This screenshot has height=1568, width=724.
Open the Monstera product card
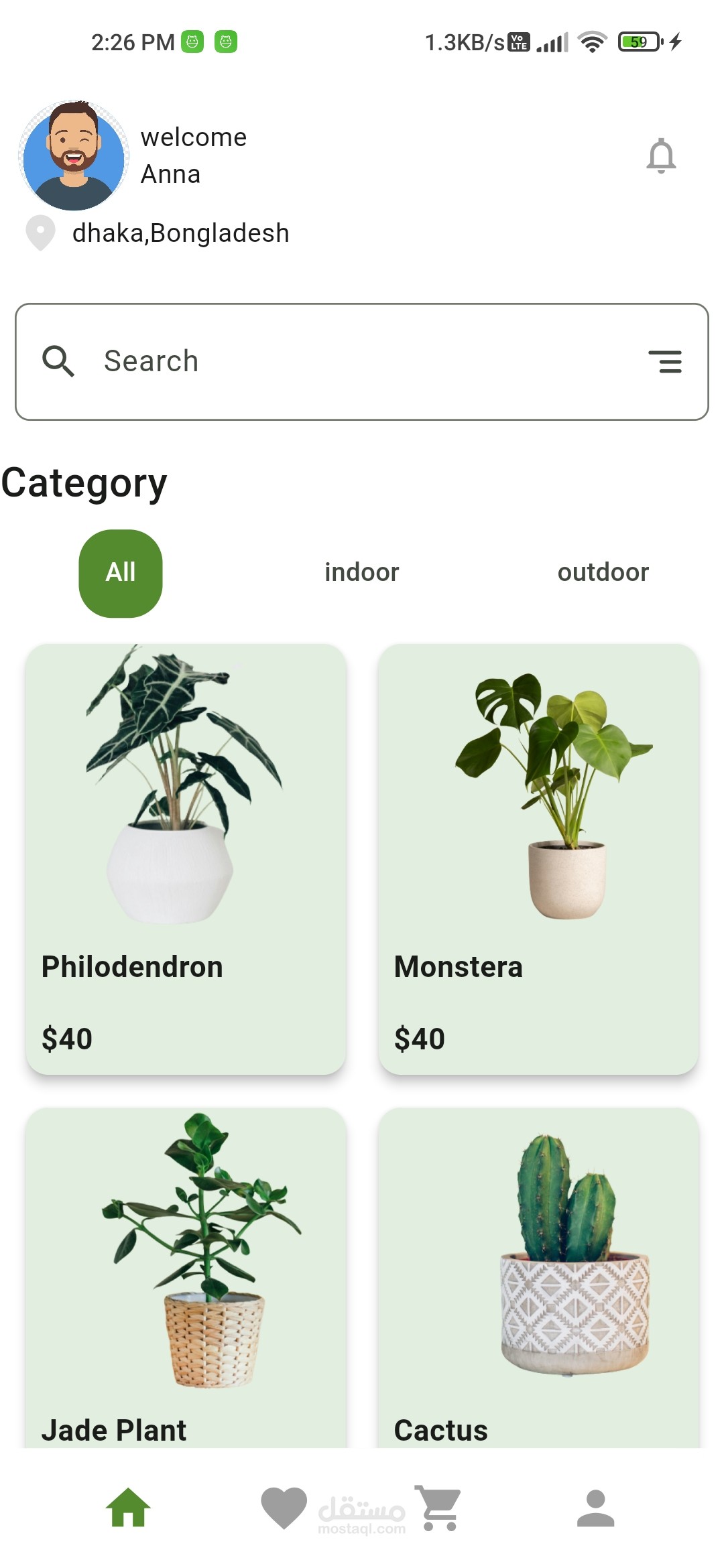pyautogui.click(x=538, y=858)
